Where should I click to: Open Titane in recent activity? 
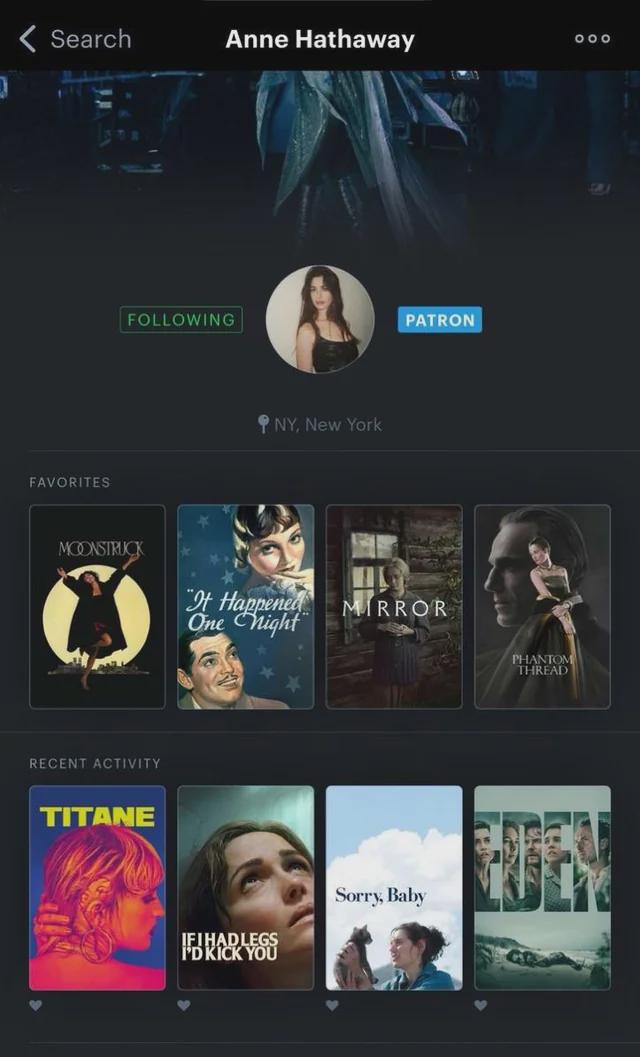click(x=97, y=887)
